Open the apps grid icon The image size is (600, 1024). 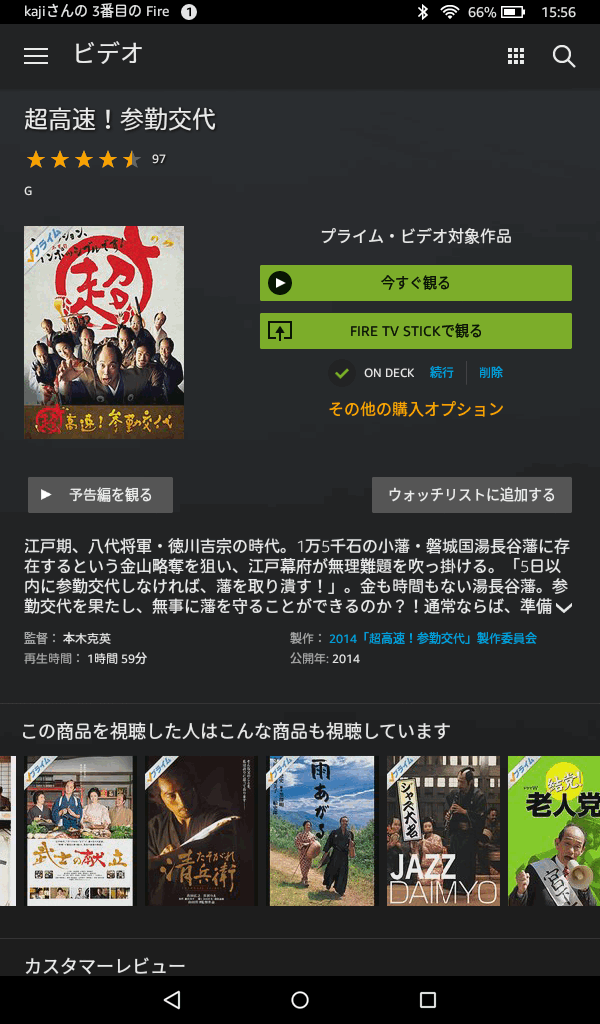pyautogui.click(x=516, y=56)
